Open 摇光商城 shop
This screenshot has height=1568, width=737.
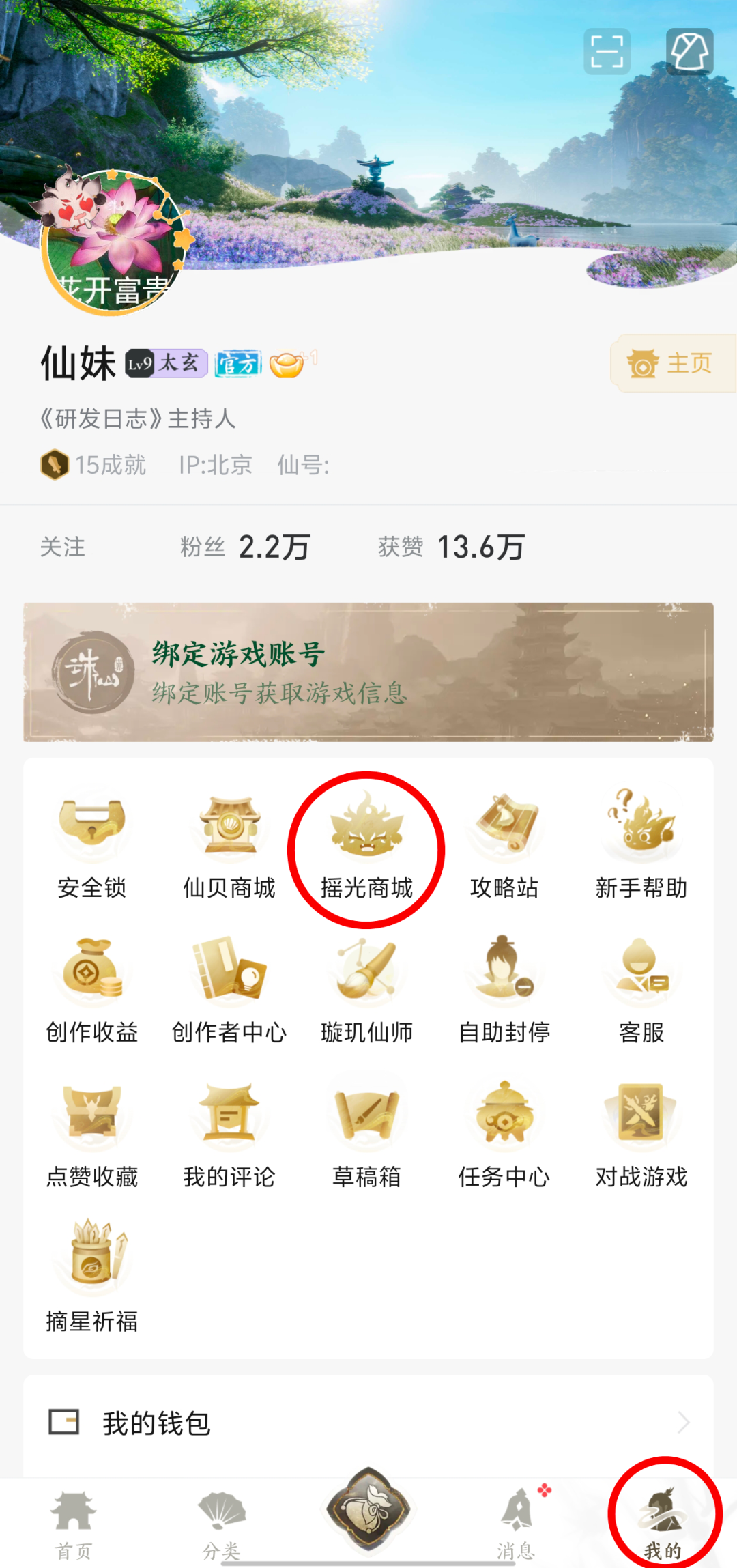(x=366, y=845)
